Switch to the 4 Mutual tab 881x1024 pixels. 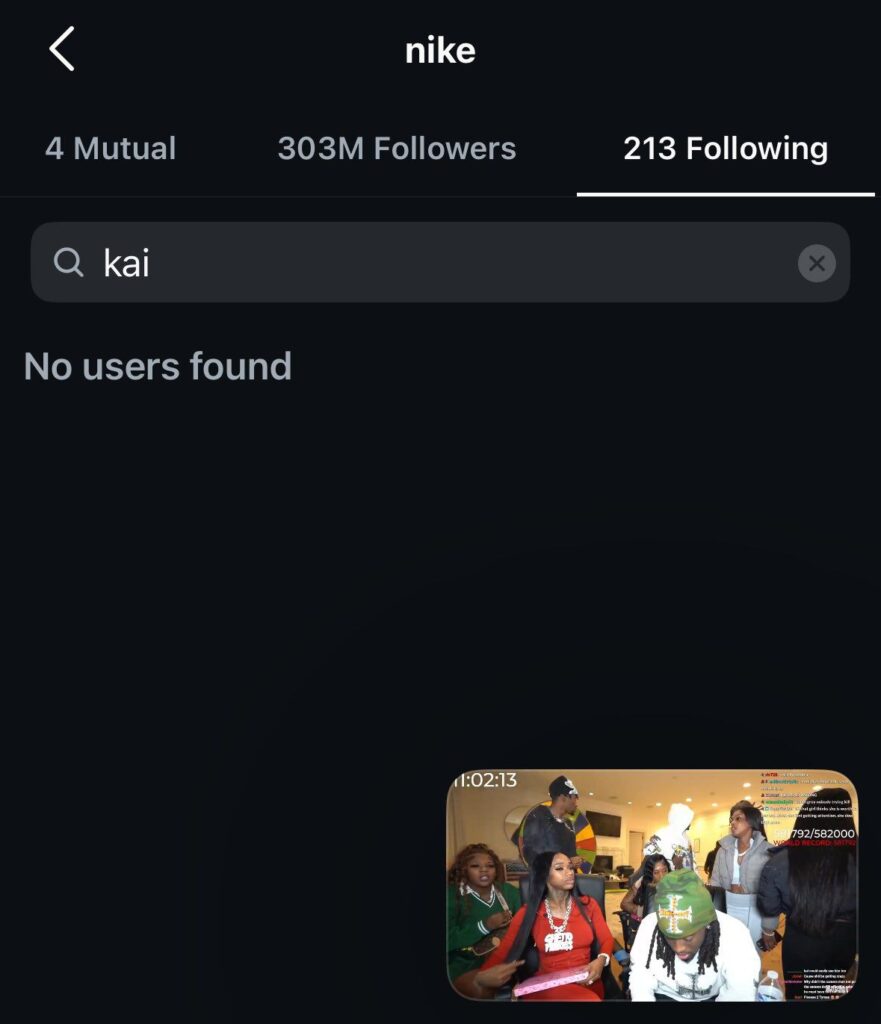tap(110, 149)
